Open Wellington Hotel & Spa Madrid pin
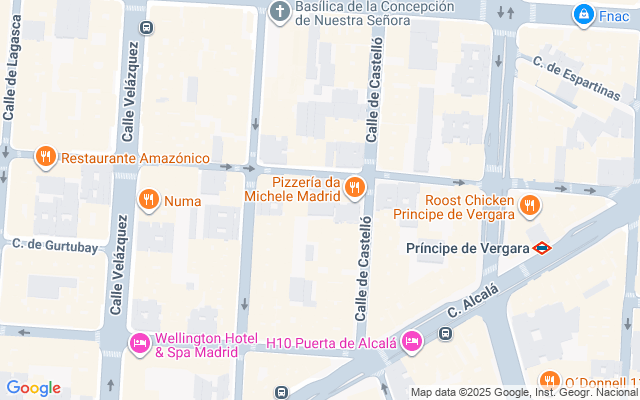Screen dimensions: 640x400 [x=140, y=344]
